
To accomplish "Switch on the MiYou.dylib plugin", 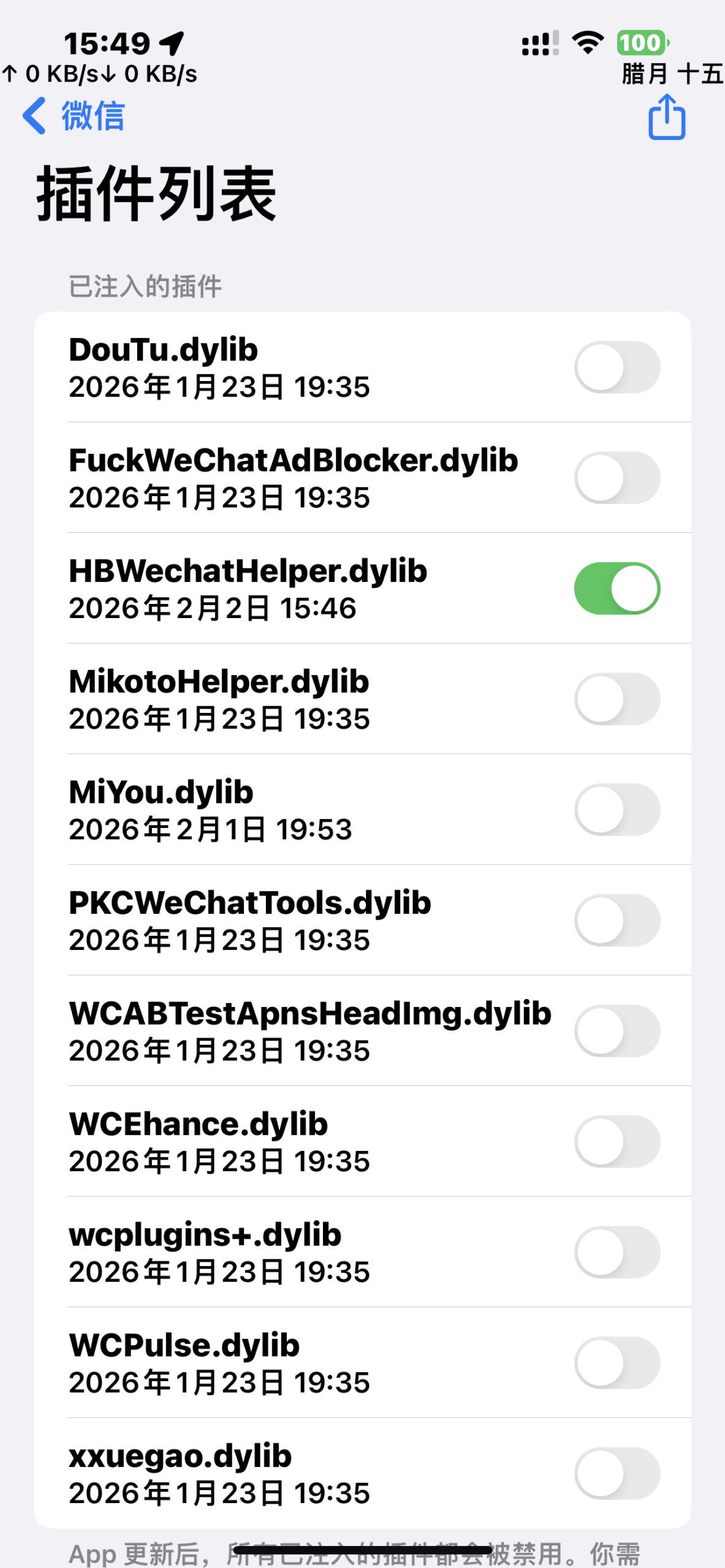I will point(617,810).
